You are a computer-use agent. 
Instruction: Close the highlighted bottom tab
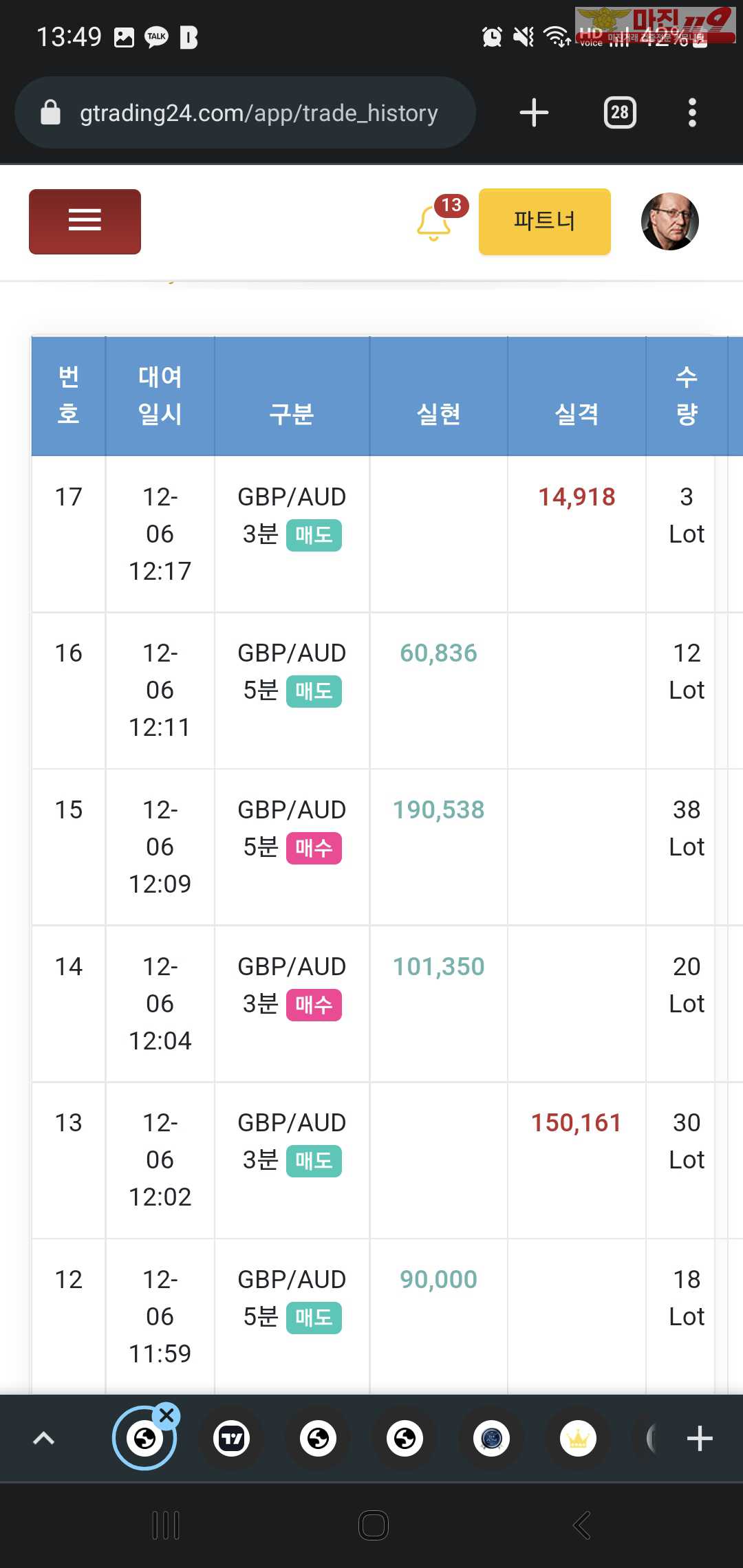[x=166, y=1415]
